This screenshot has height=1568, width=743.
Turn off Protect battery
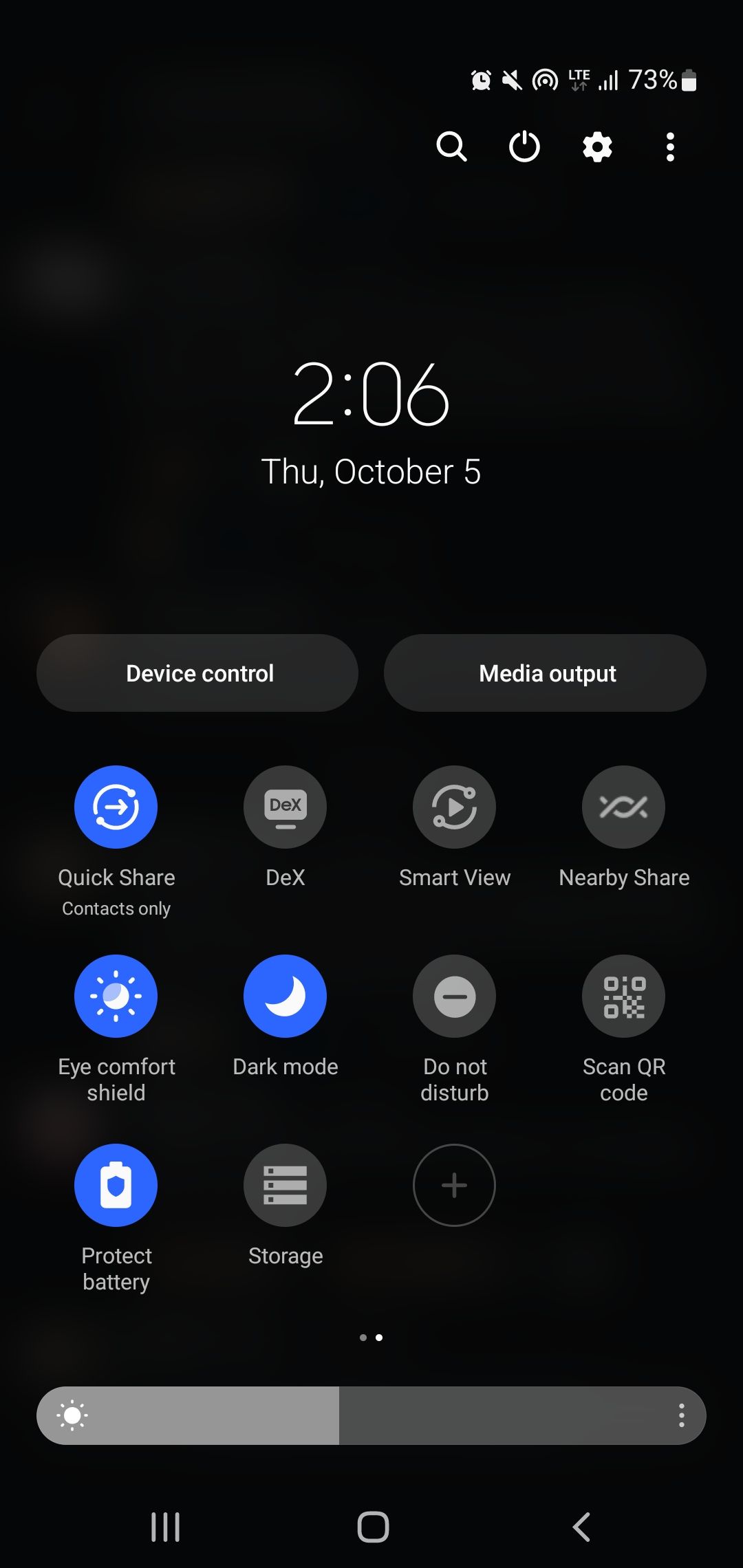pyautogui.click(x=116, y=1185)
